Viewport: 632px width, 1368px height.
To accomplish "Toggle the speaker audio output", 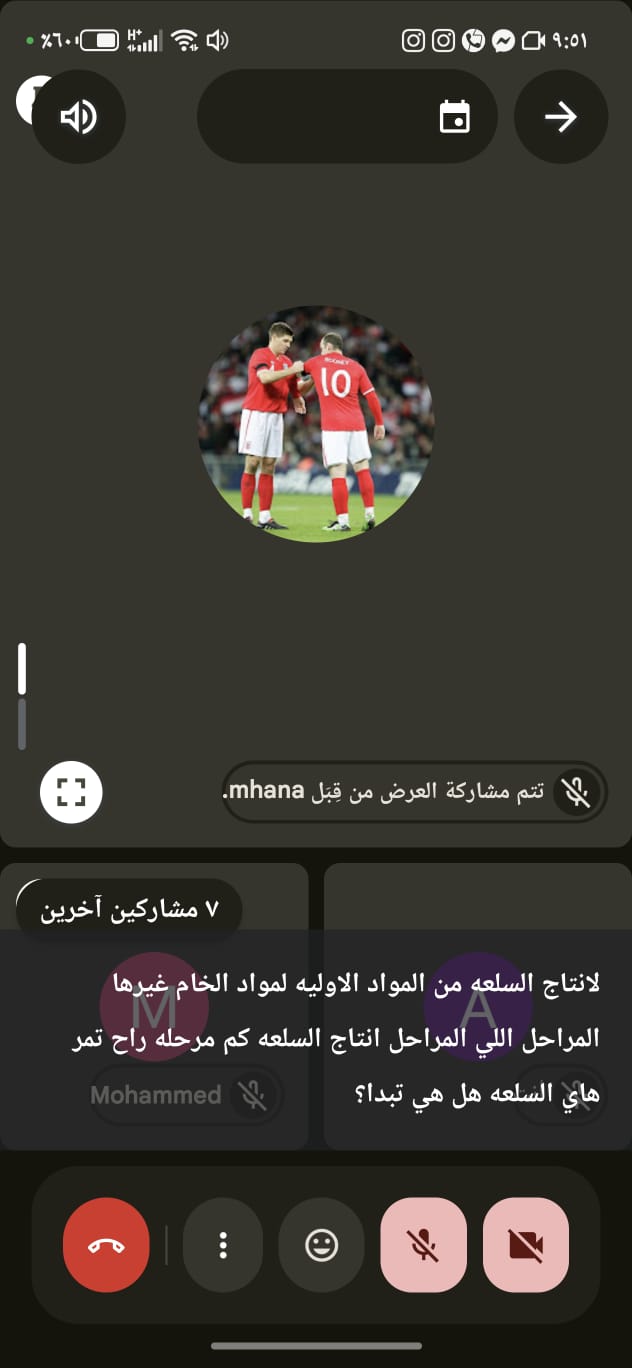I will pyautogui.click(x=79, y=117).
